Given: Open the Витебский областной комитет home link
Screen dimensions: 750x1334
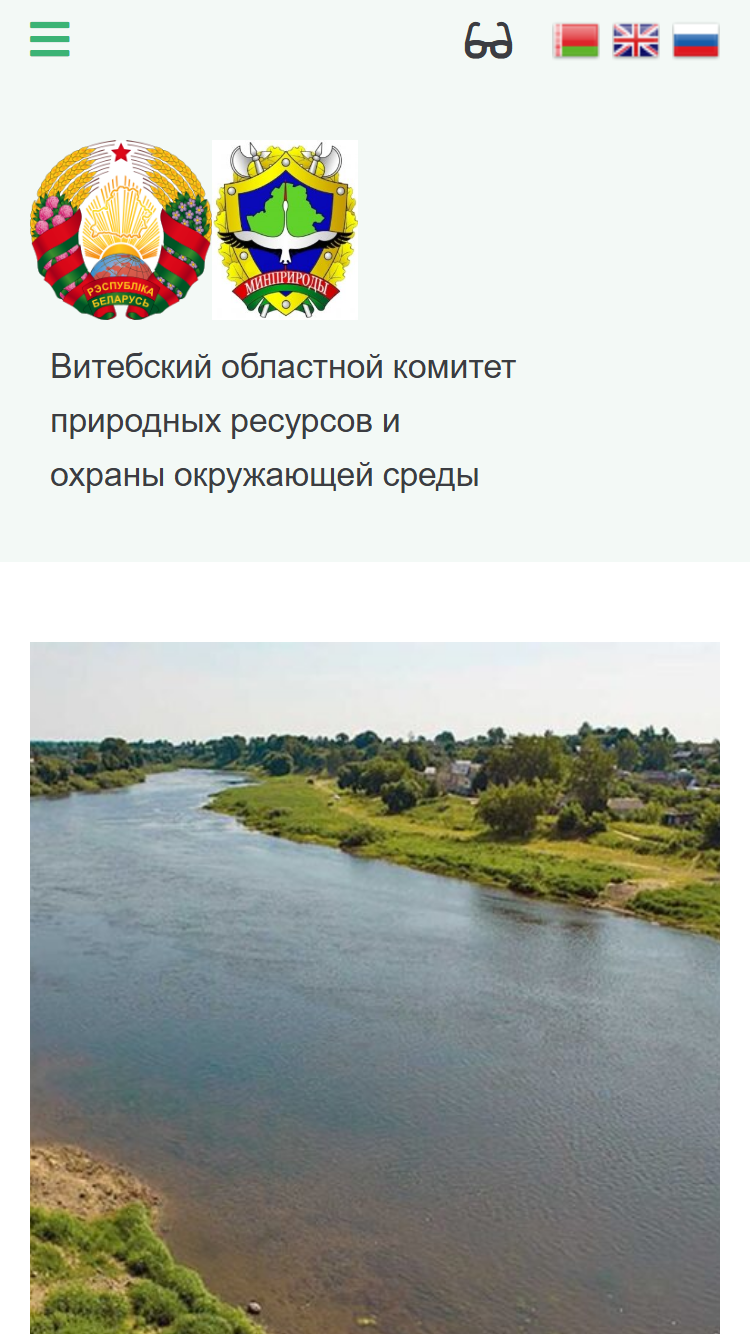Looking at the screenshot, I should point(283,422).
